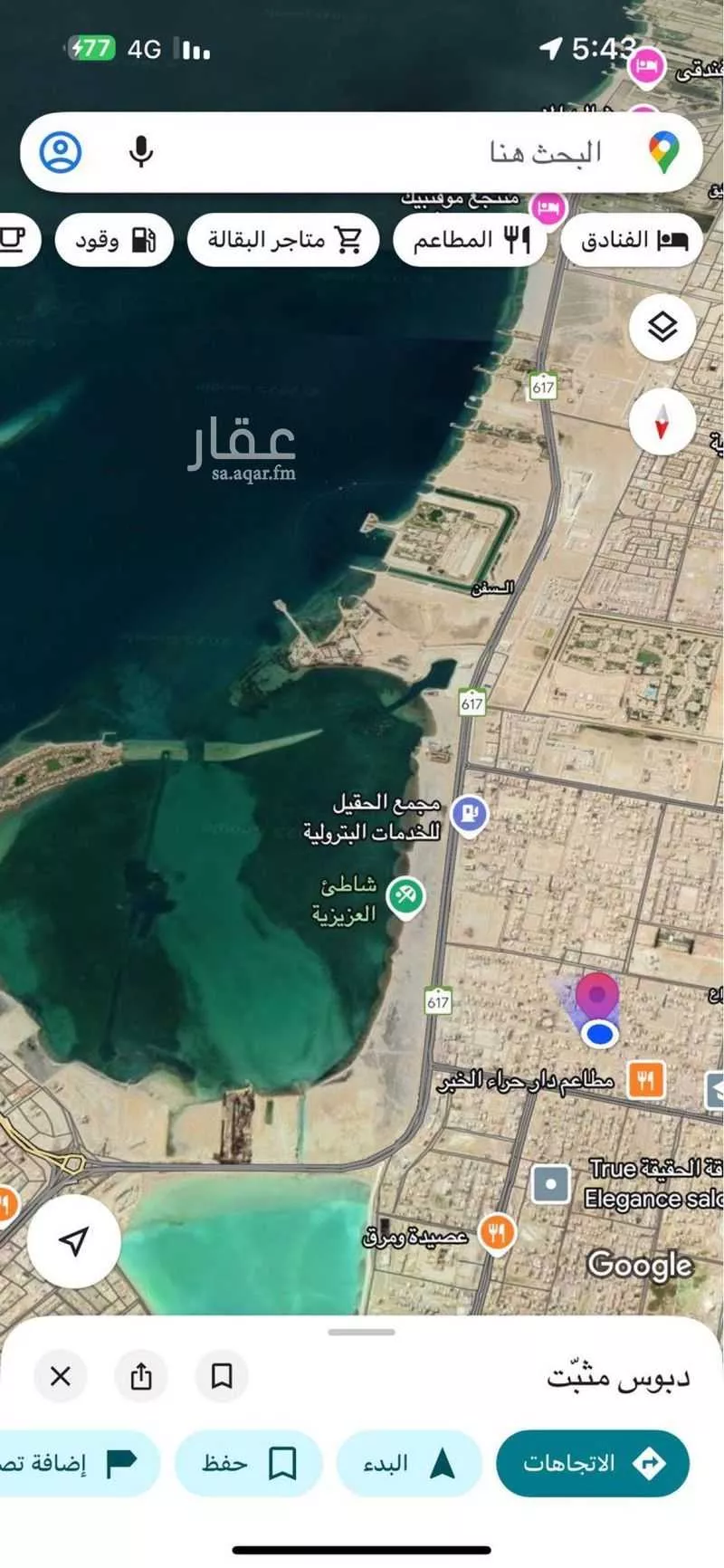Open "مجمع الحقيل للخدمات البترولية" fuel marker
This screenshot has height=1568, width=724.
pos(469,814)
